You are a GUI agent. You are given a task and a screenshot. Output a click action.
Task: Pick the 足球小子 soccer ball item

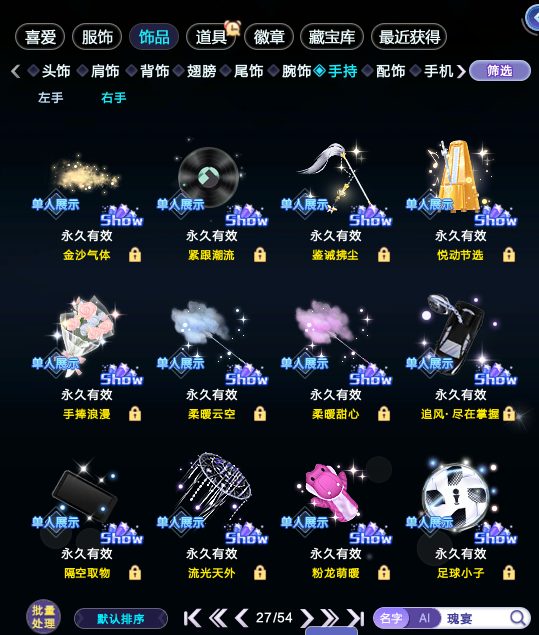(460, 518)
